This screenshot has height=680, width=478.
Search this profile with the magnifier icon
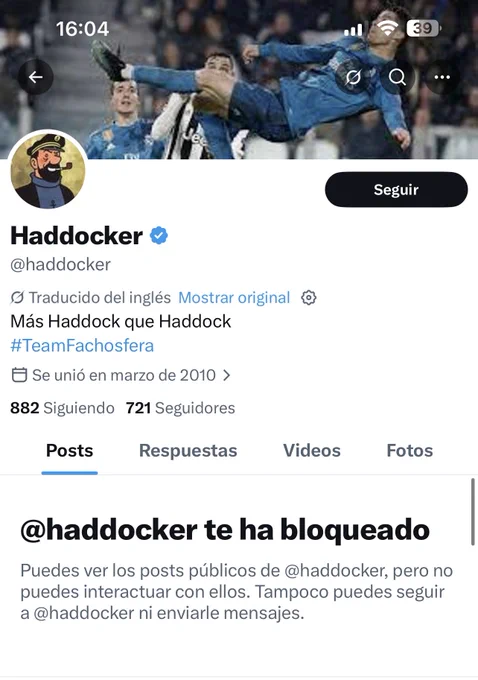(397, 77)
